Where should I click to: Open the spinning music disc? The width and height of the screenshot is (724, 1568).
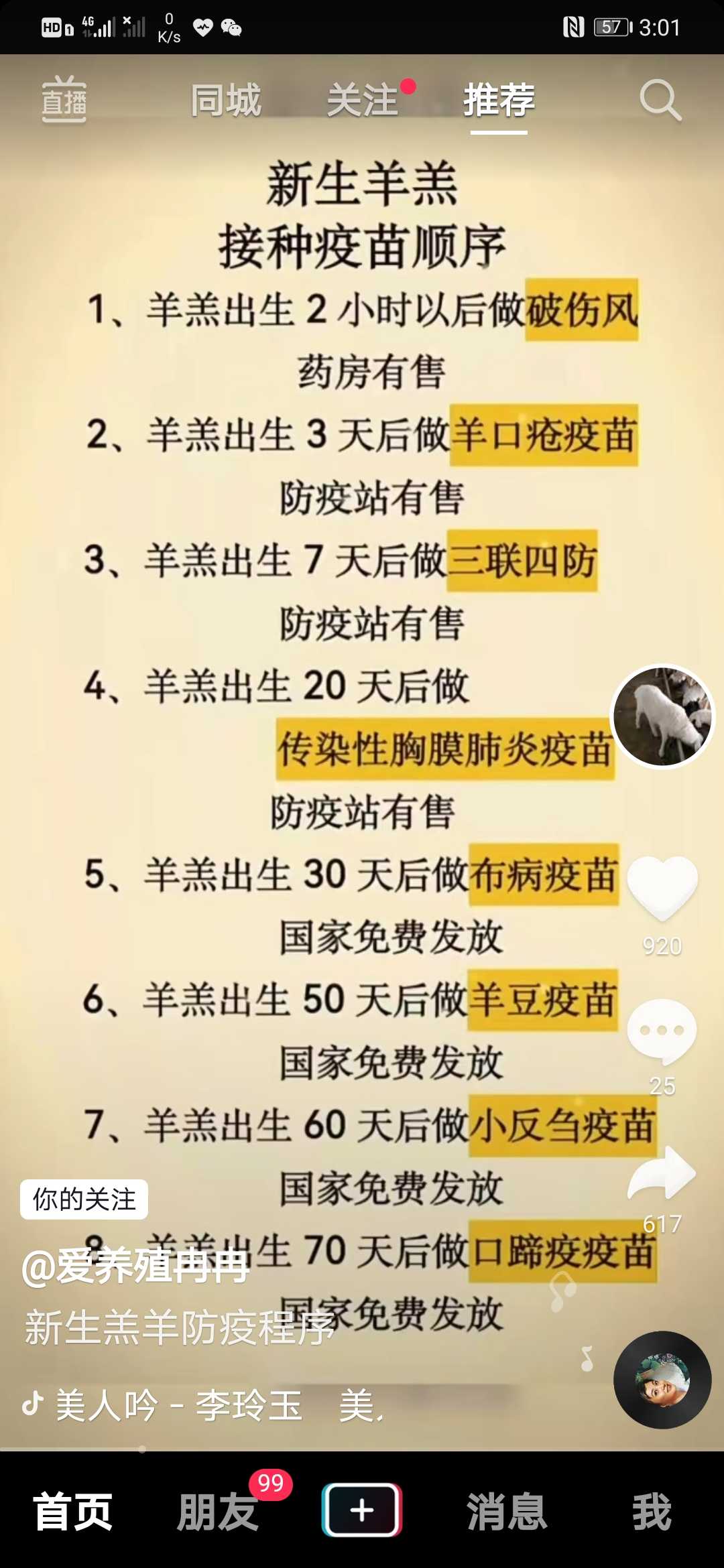pyautogui.click(x=662, y=1379)
